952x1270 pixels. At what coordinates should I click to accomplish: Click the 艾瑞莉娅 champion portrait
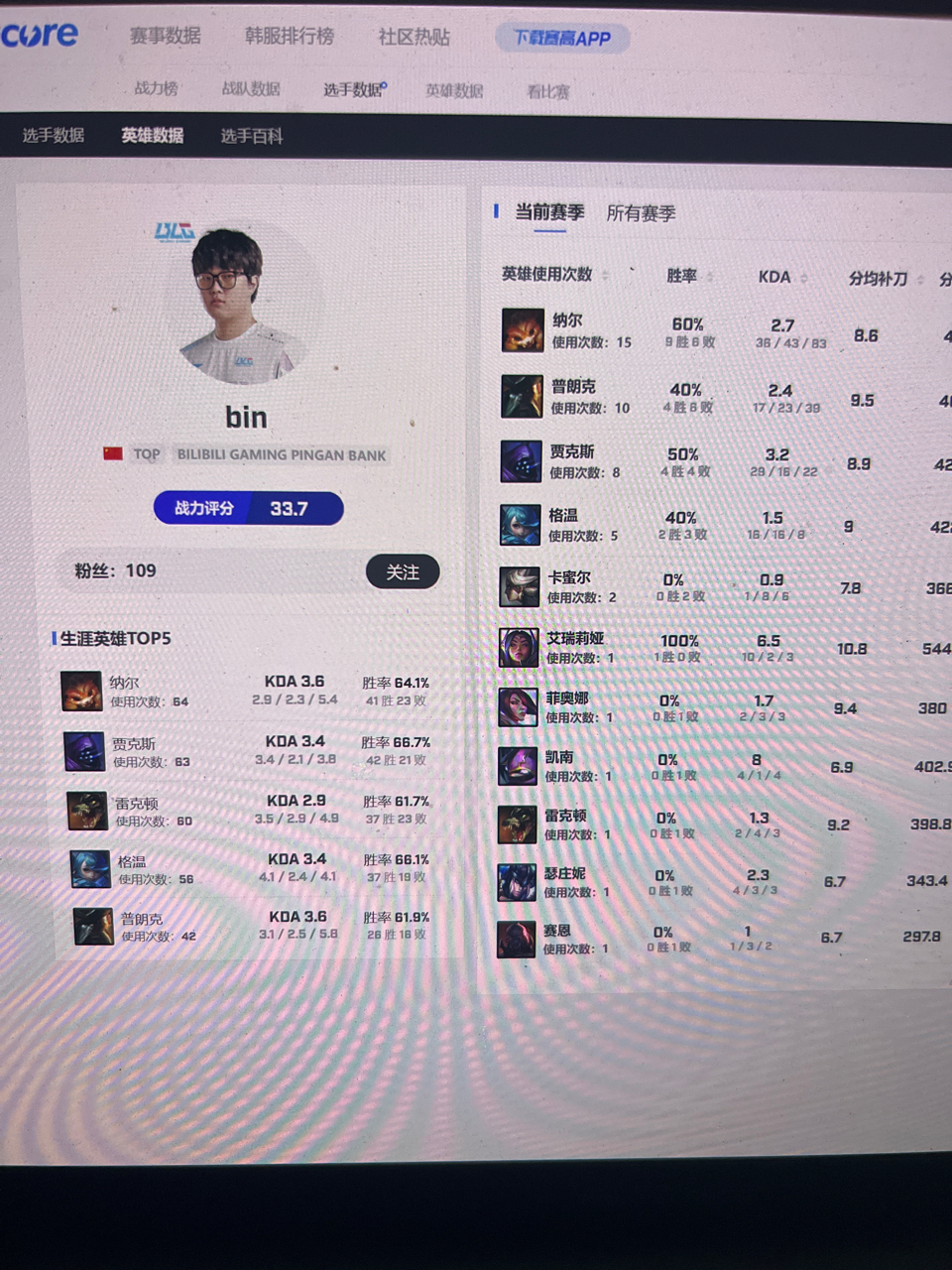pyautogui.click(x=519, y=646)
